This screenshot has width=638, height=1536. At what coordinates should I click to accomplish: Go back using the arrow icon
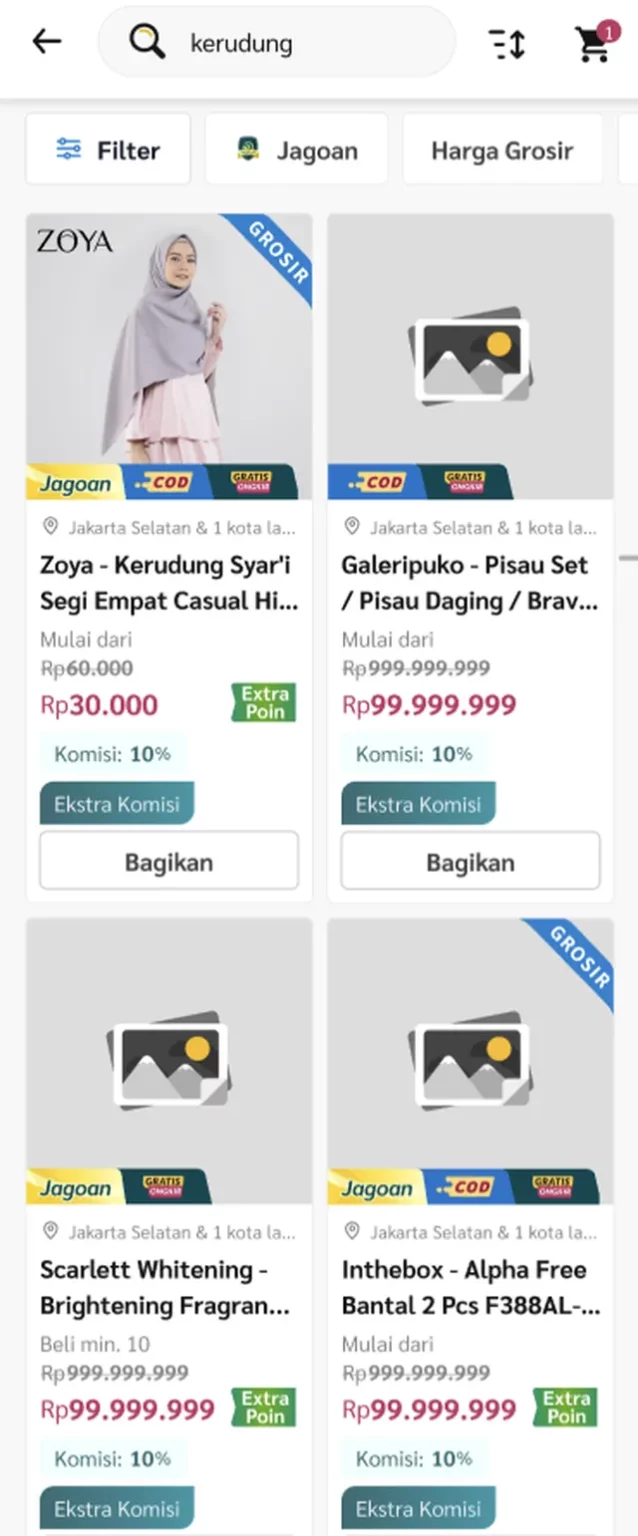click(x=46, y=42)
